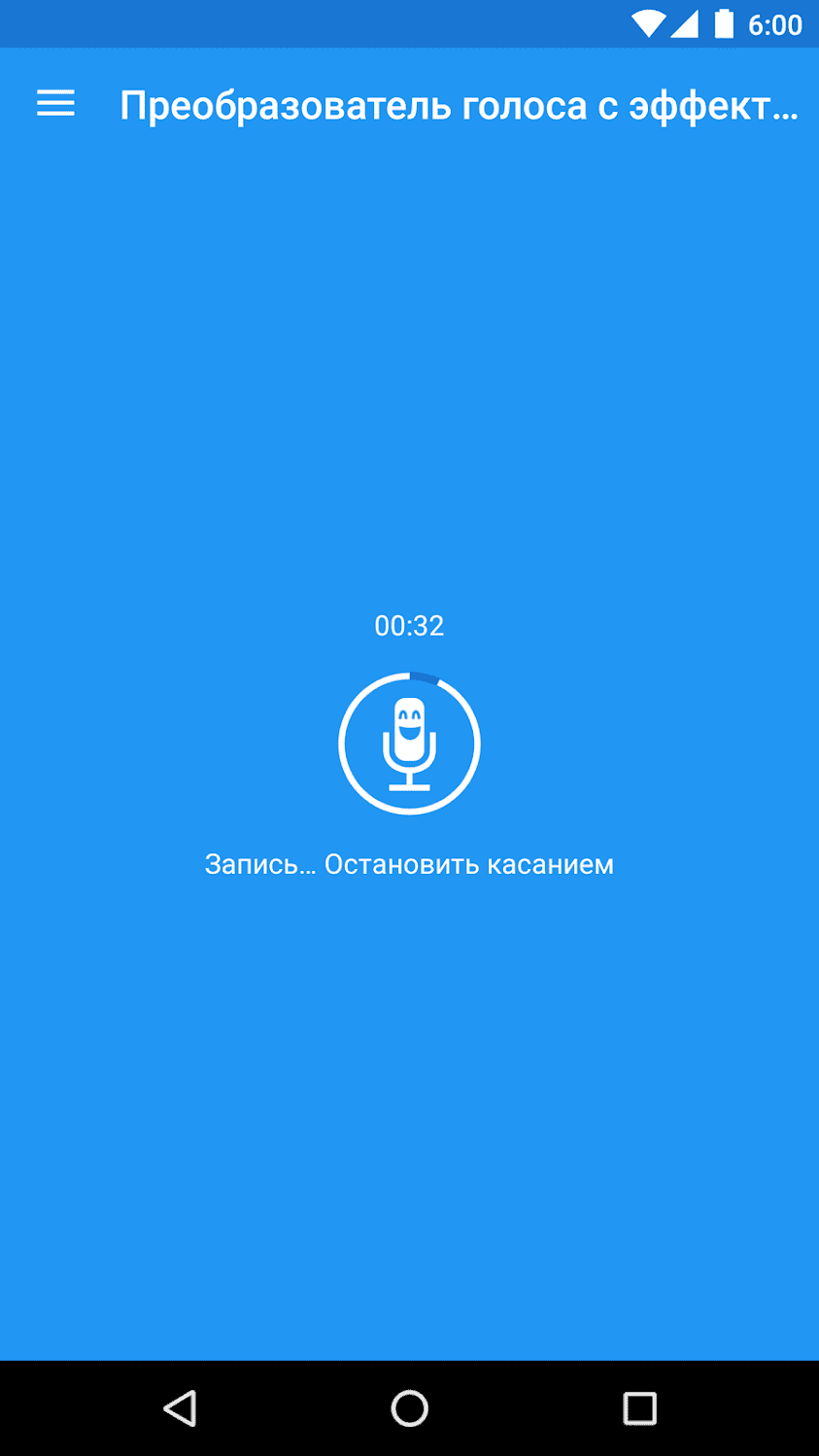The width and height of the screenshot is (819, 1456).
Task: Return to the home screen
Action: tap(409, 1407)
